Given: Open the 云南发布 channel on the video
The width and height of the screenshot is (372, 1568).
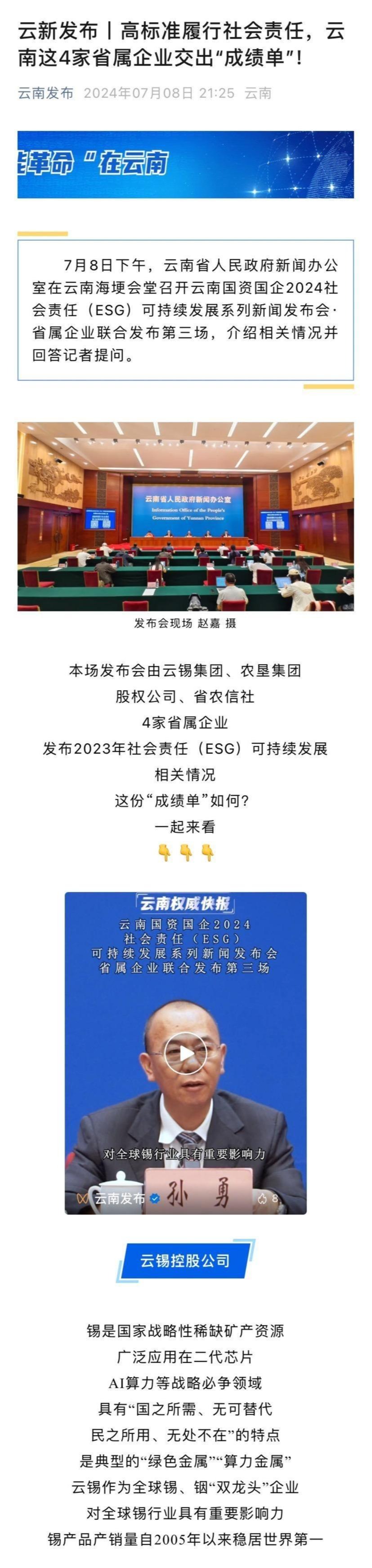Looking at the screenshot, I should pyautogui.click(x=119, y=1199).
